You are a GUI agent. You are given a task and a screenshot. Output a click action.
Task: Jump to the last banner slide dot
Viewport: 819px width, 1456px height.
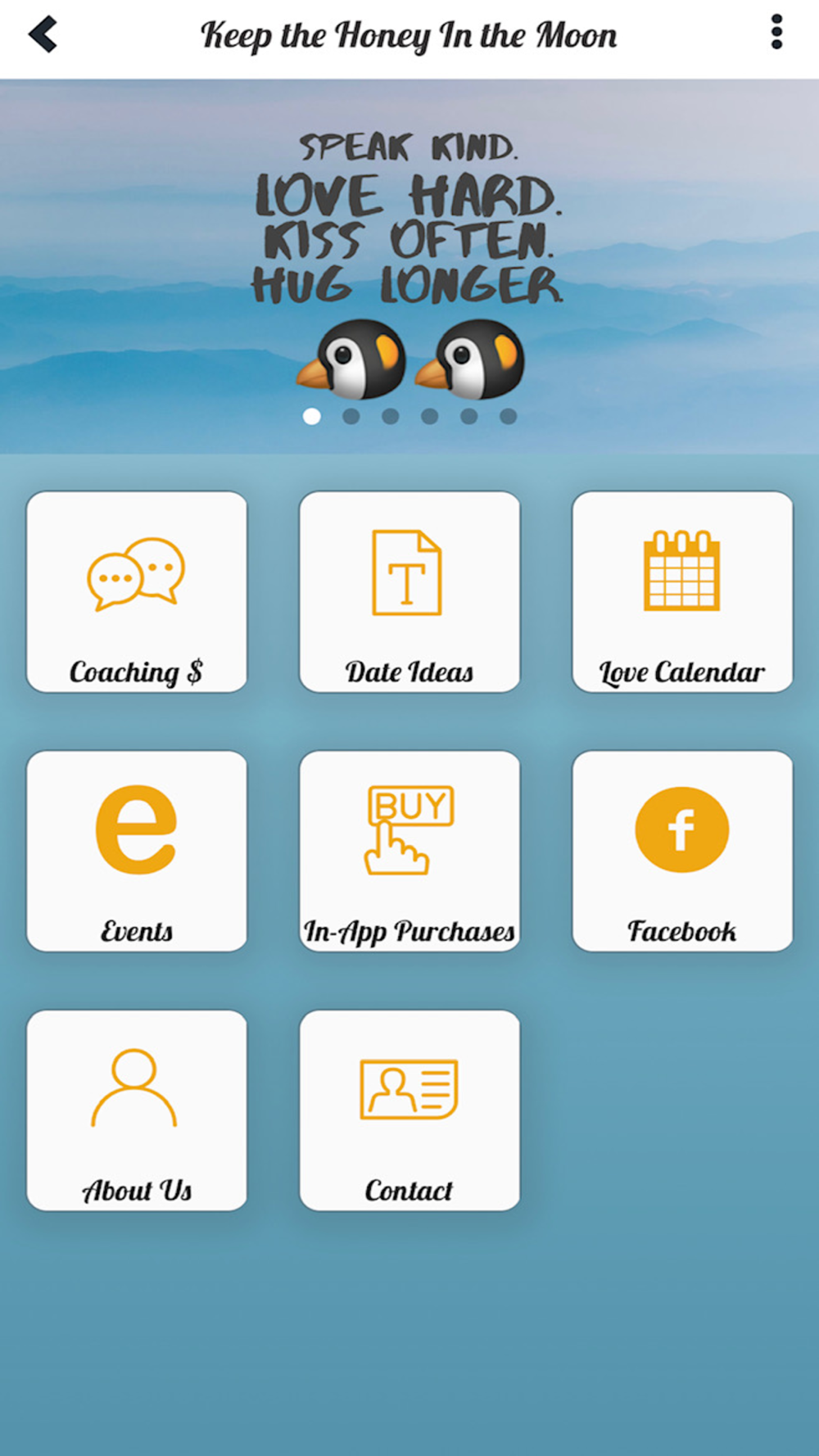point(508,417)
